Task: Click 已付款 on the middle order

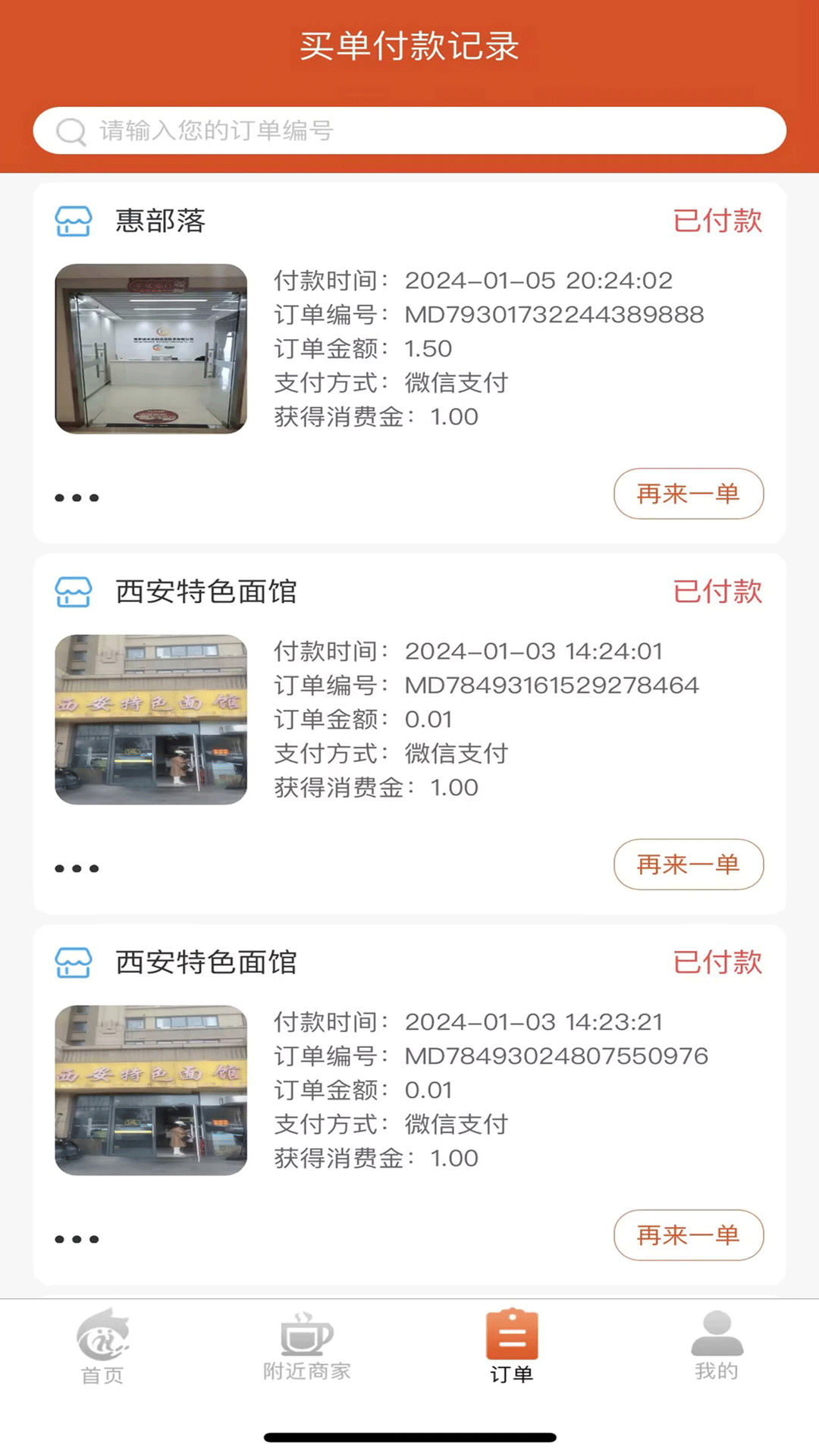Action: (717, 592)
